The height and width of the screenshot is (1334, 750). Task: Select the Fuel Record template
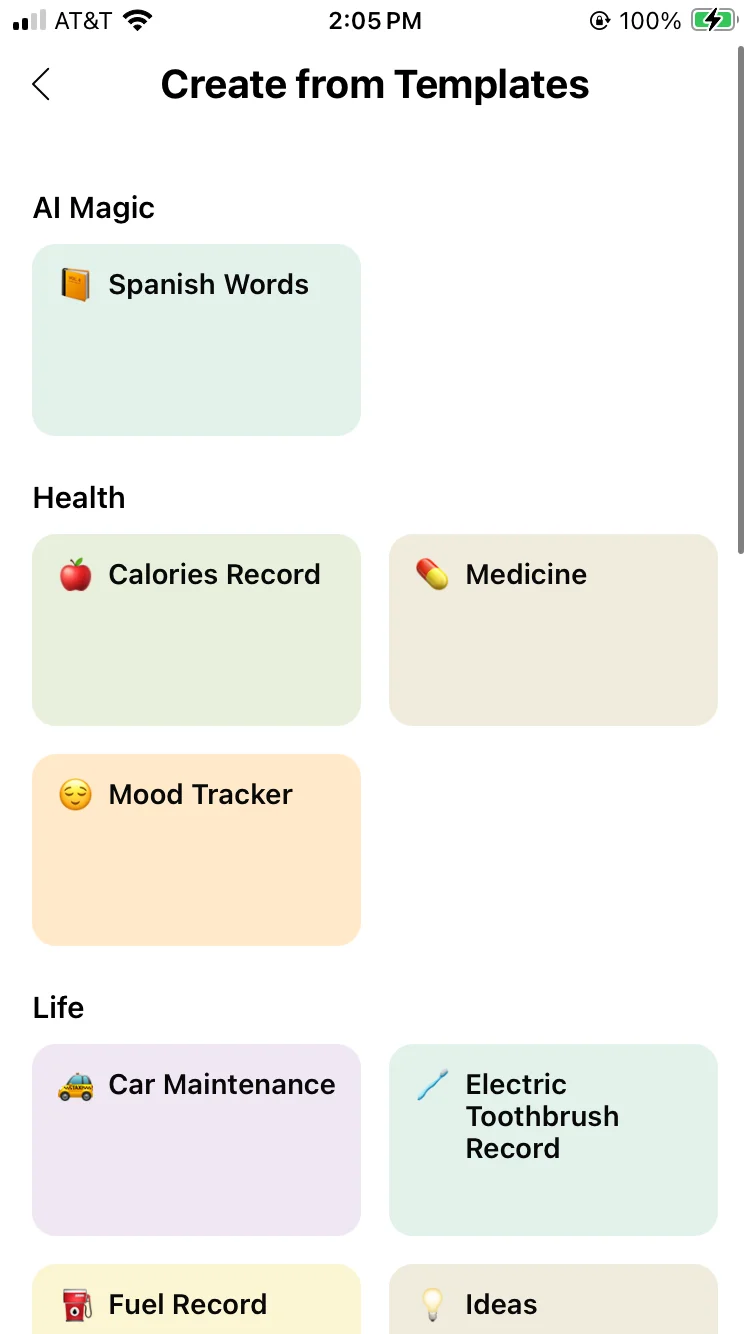click(196, 1302)
